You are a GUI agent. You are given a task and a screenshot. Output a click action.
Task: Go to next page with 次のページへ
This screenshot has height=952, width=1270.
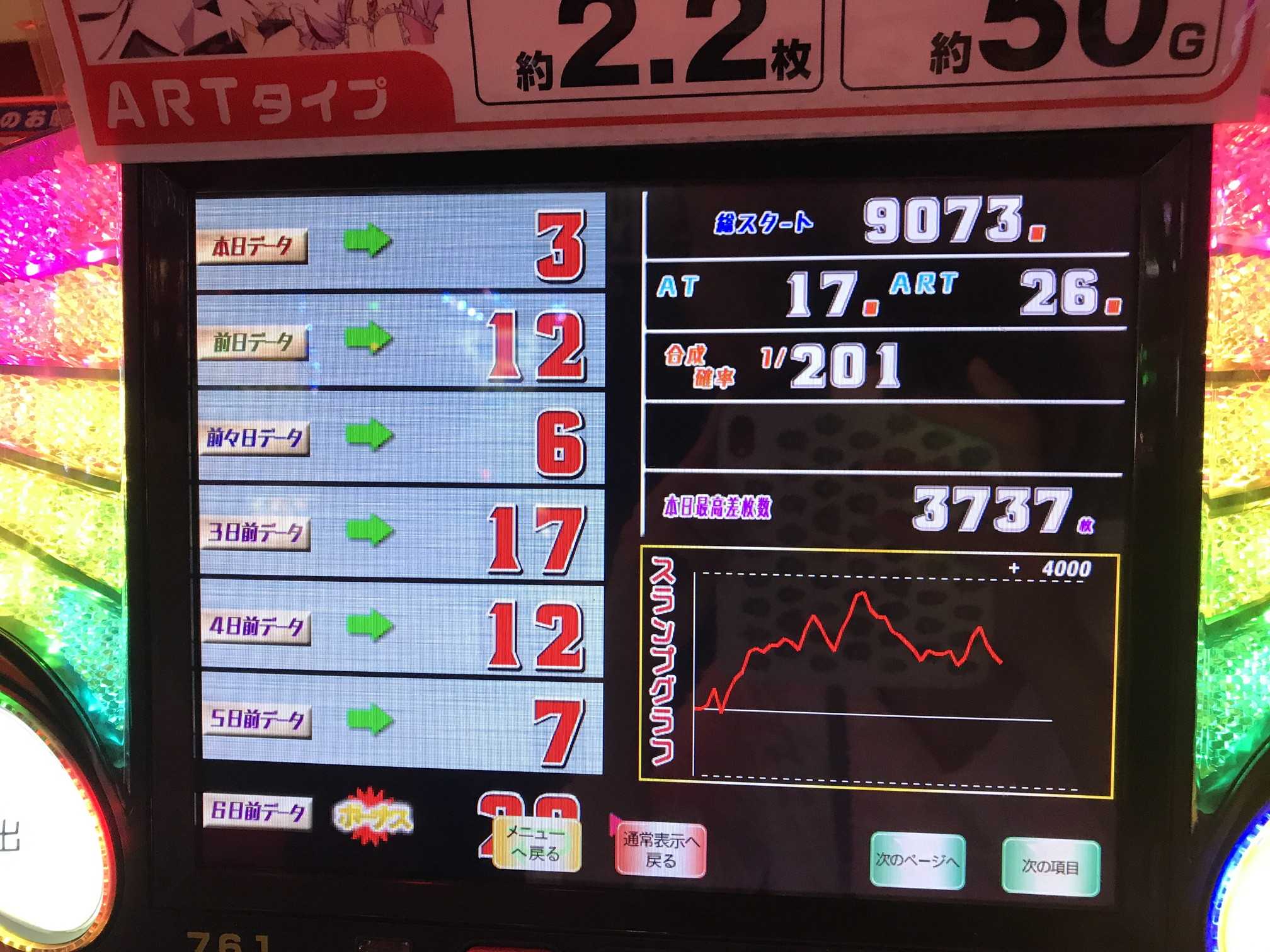(917, 861)
